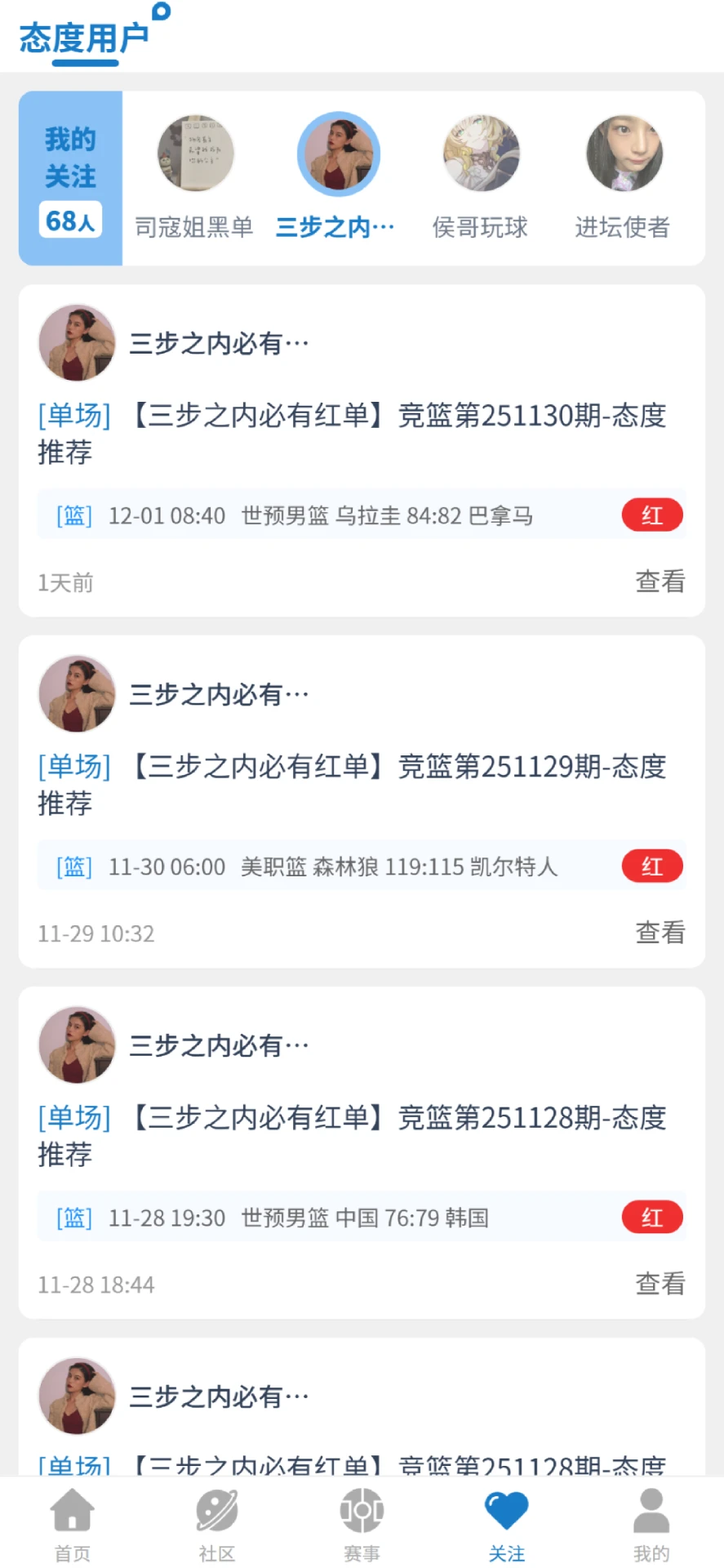This screenshot has height=1568, width=724.
Task: Tap 查看 on the 251129期 post
Action: pyautogui.click(x=660, y=933)
